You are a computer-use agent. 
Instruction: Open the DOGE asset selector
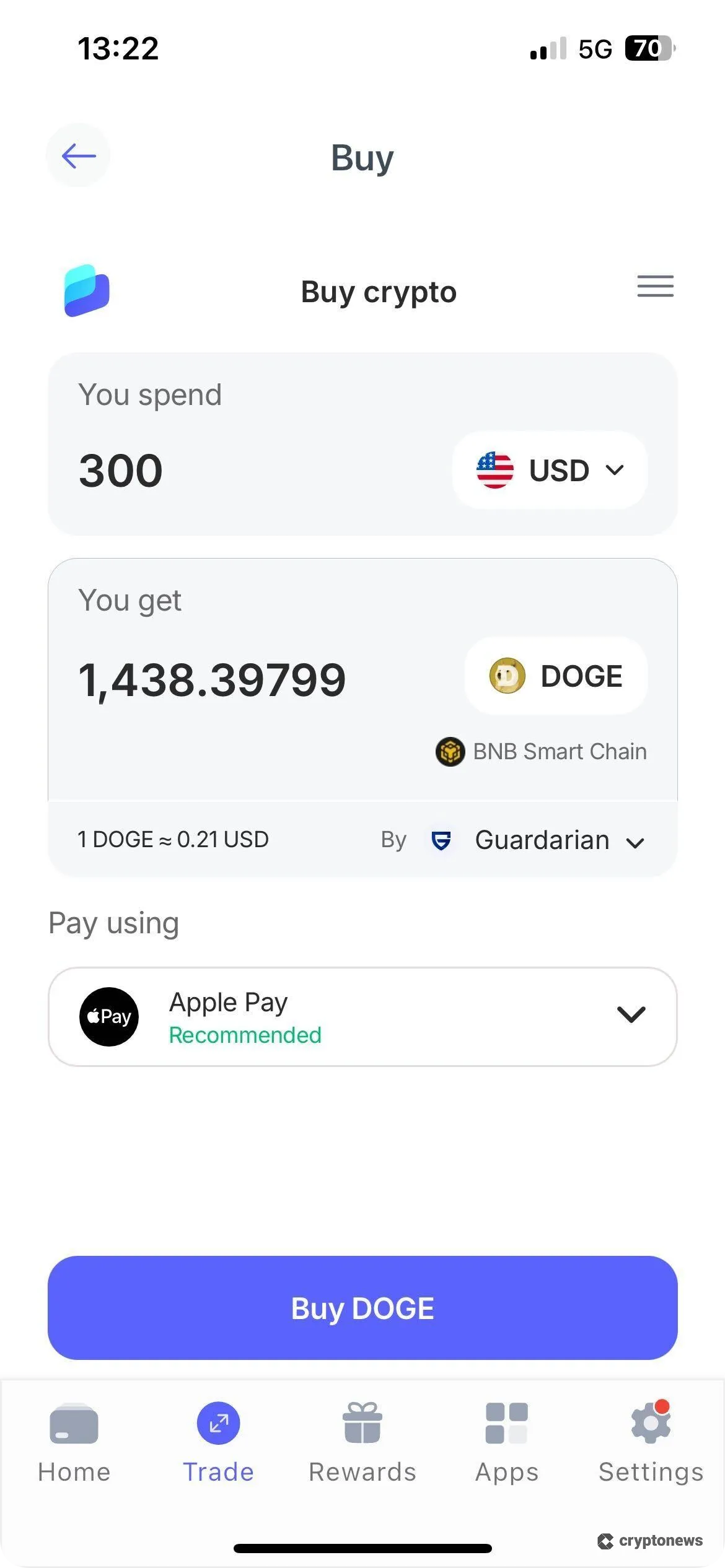tap(555, 676)
